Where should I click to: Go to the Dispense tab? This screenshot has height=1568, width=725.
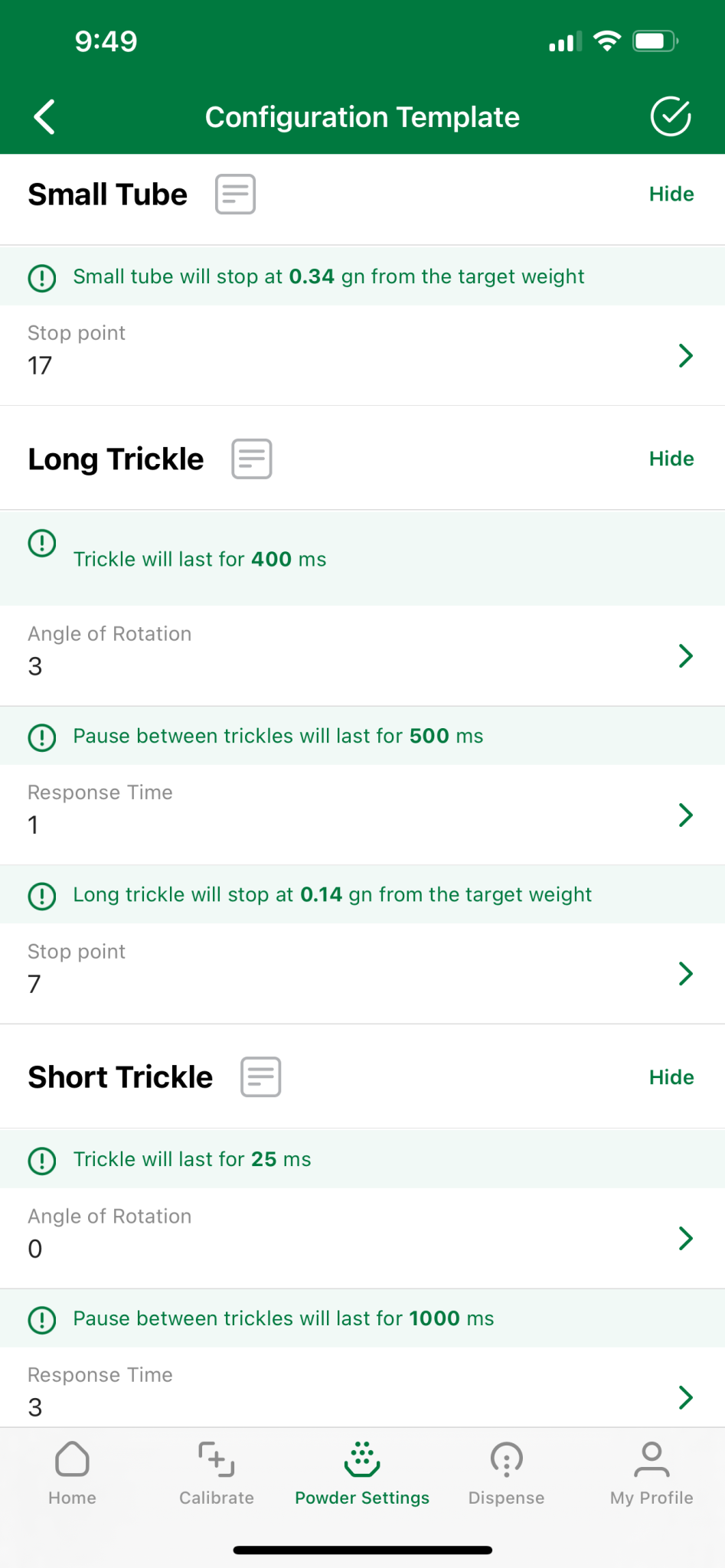point(506,1474)
